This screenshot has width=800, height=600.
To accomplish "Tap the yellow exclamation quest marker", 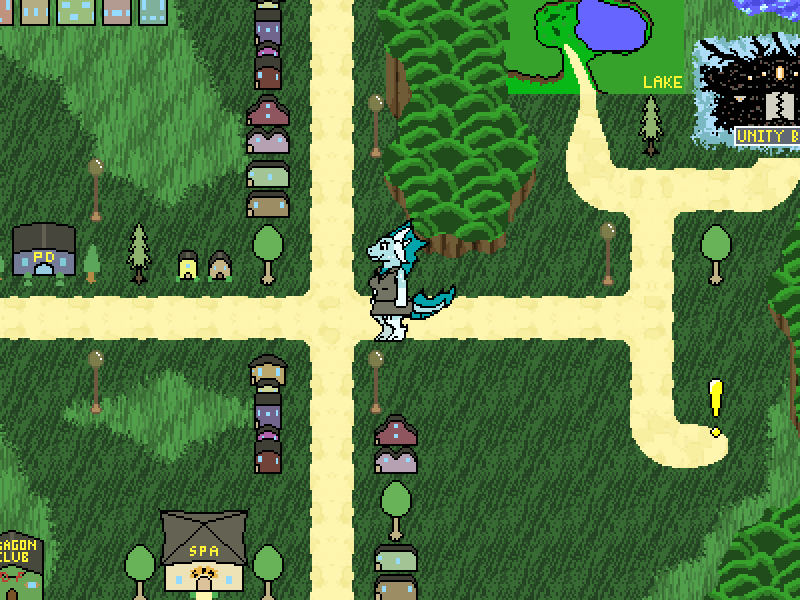I will [715, 407].
